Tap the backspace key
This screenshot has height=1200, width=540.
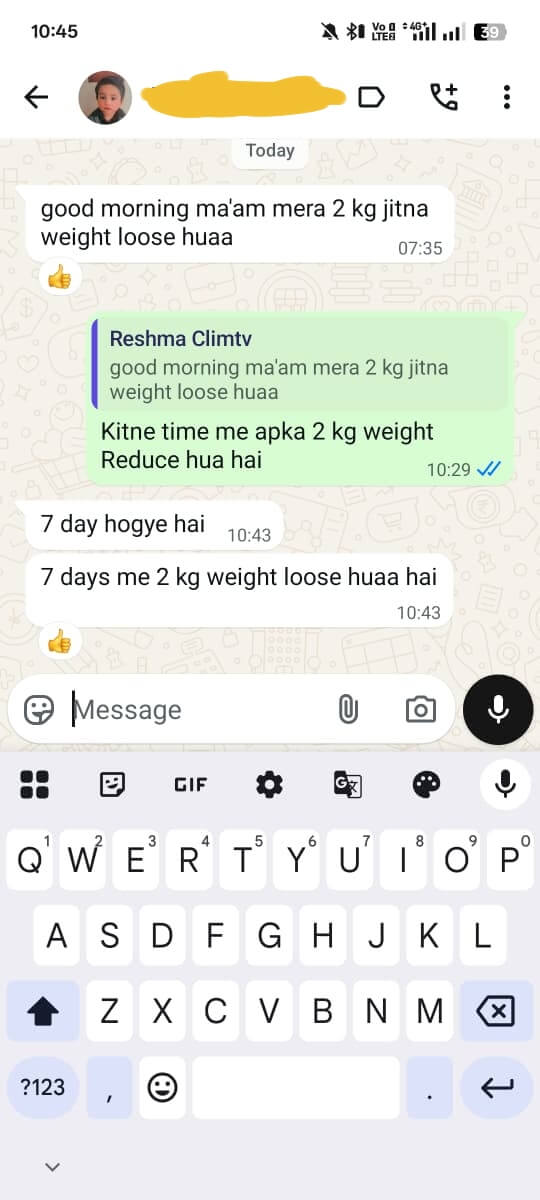495,1012
